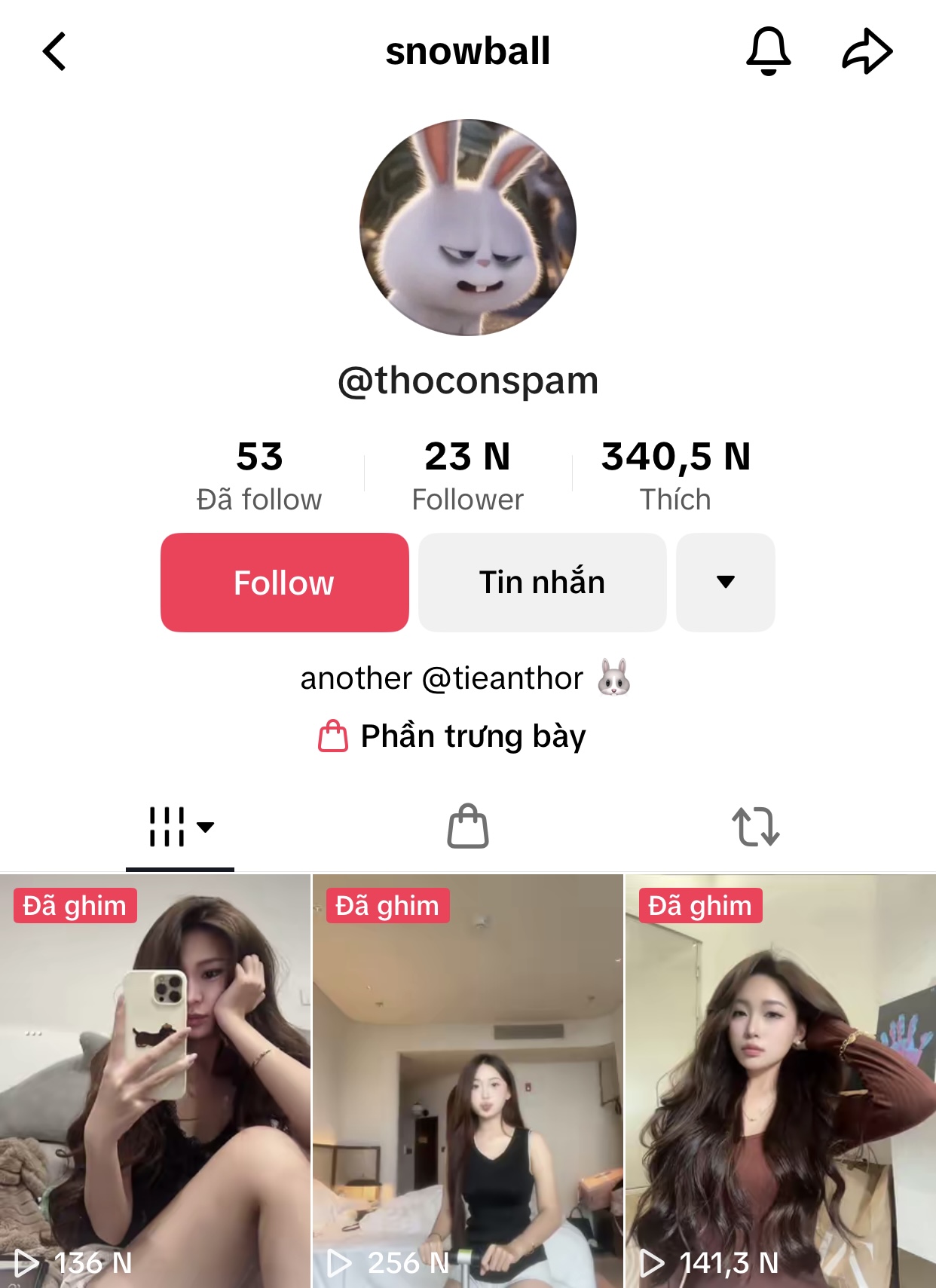Go back using the top-left arrow
936x1288 pixels.
pyautogui.click(x=54, y=52)
